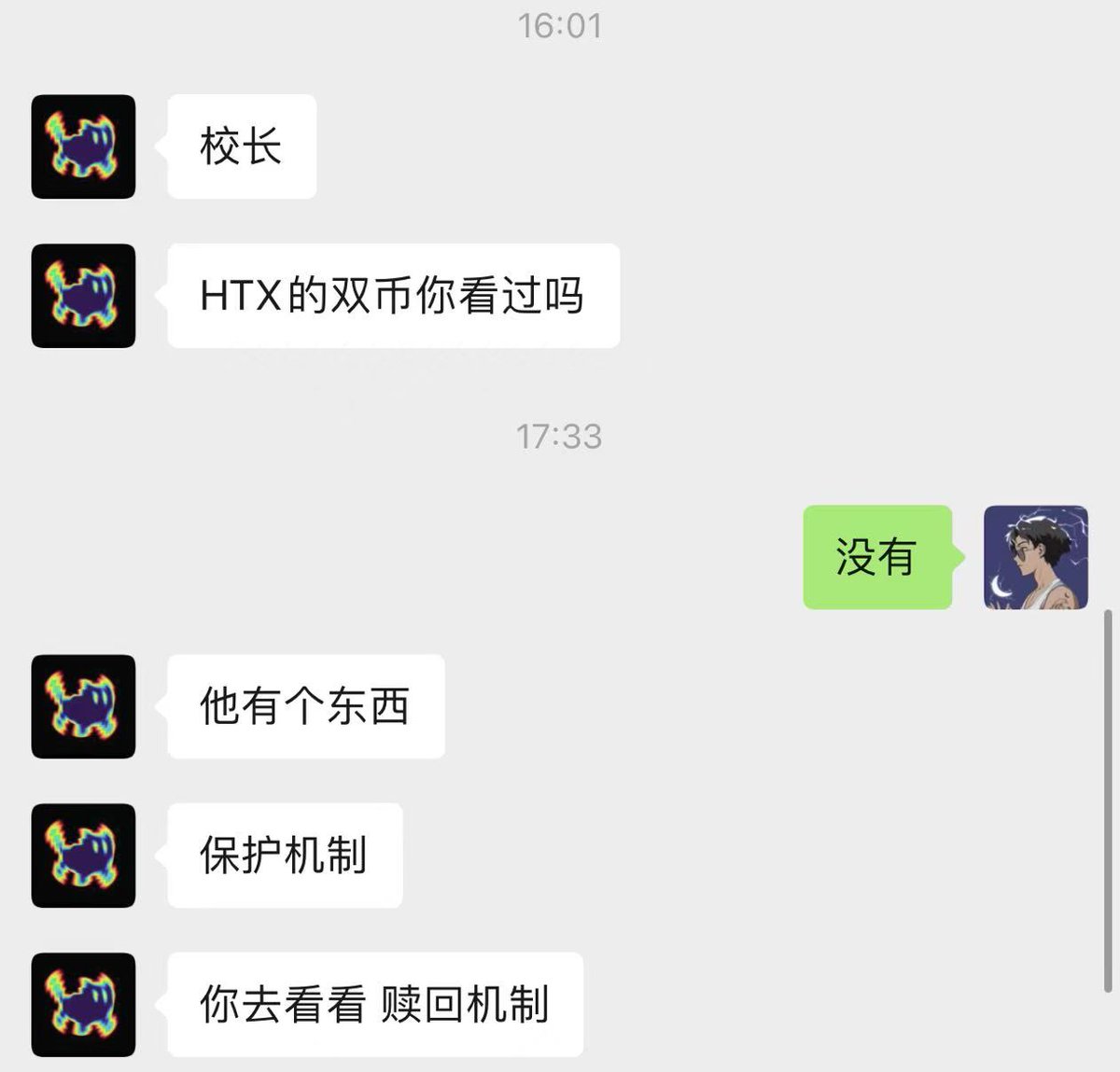The height and width of the screenshot is (1072, 1120).
Task: Open sender's avatar beside the 校长 message
Action: (83, 146)
